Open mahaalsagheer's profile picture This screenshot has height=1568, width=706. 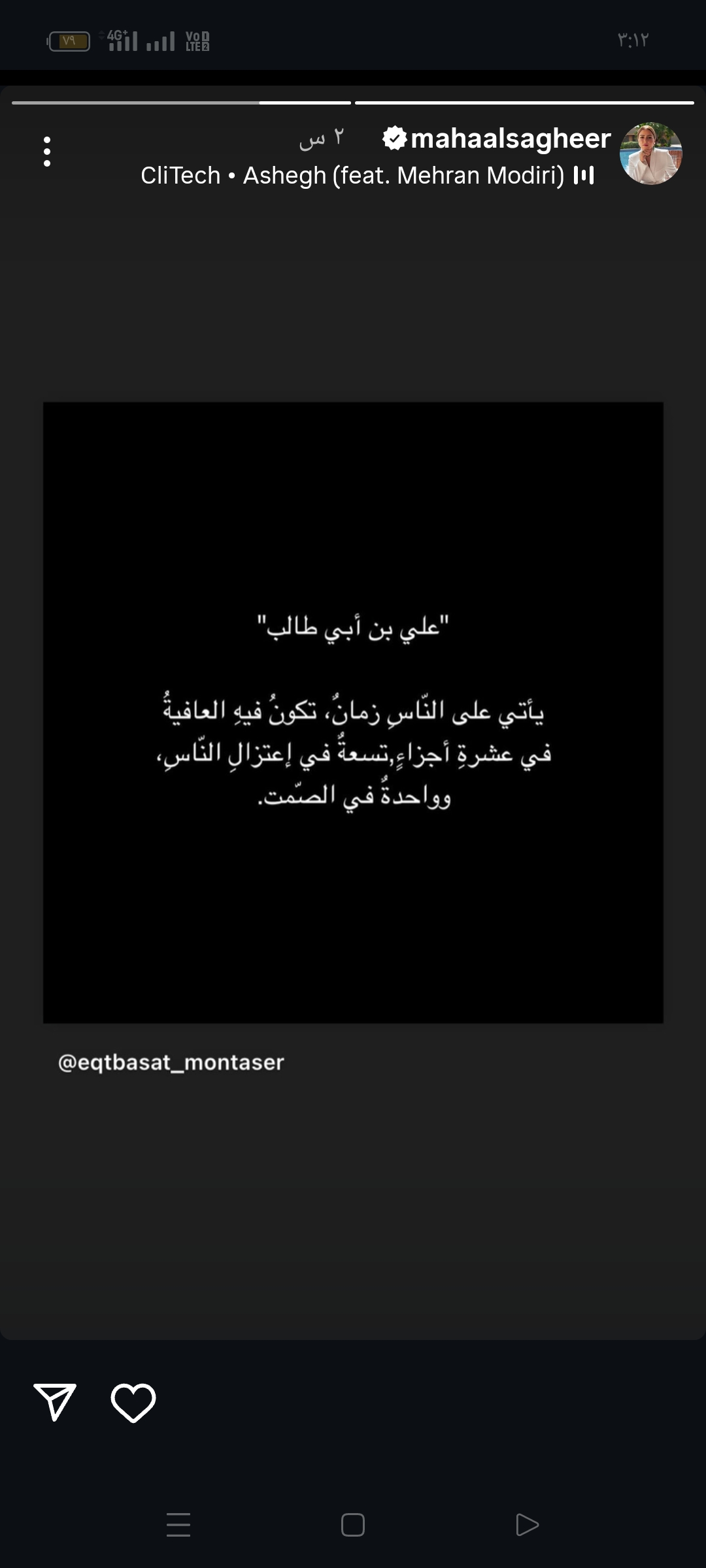point(650,154)
